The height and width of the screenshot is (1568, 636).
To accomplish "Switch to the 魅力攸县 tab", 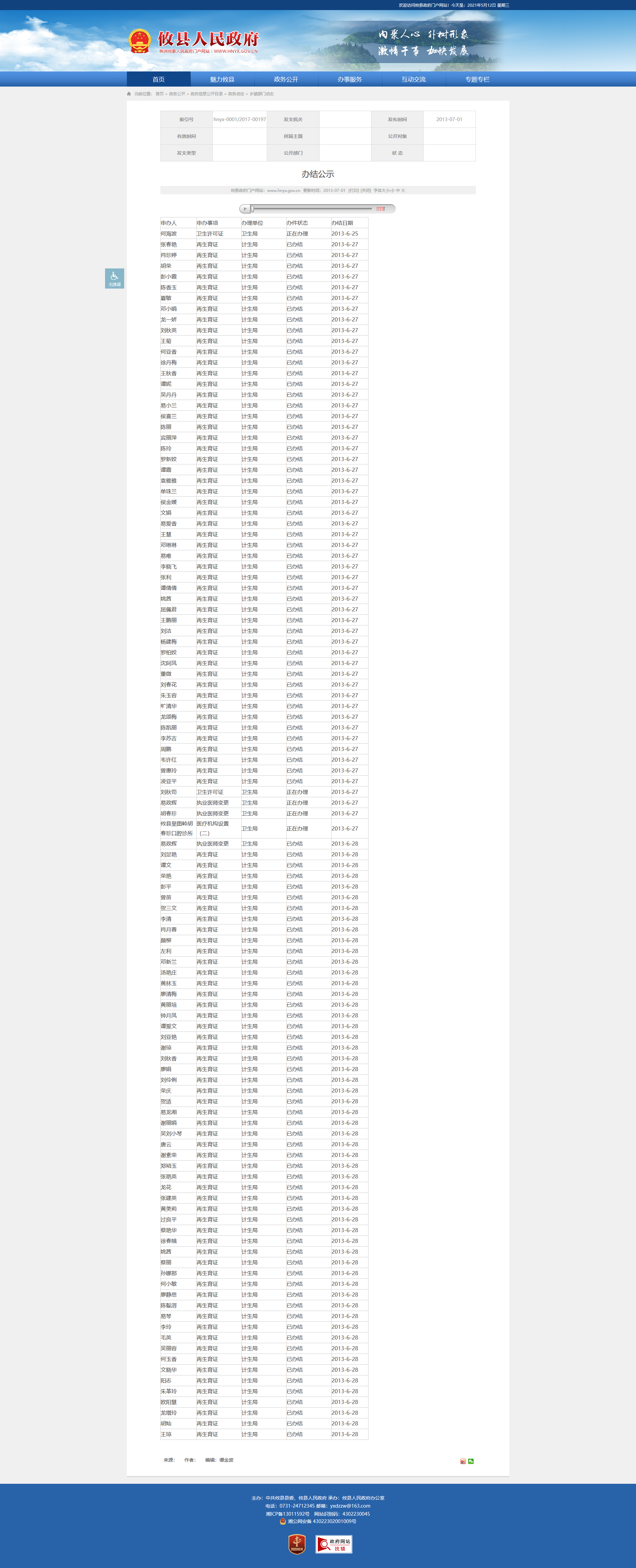I will (222, 79).
